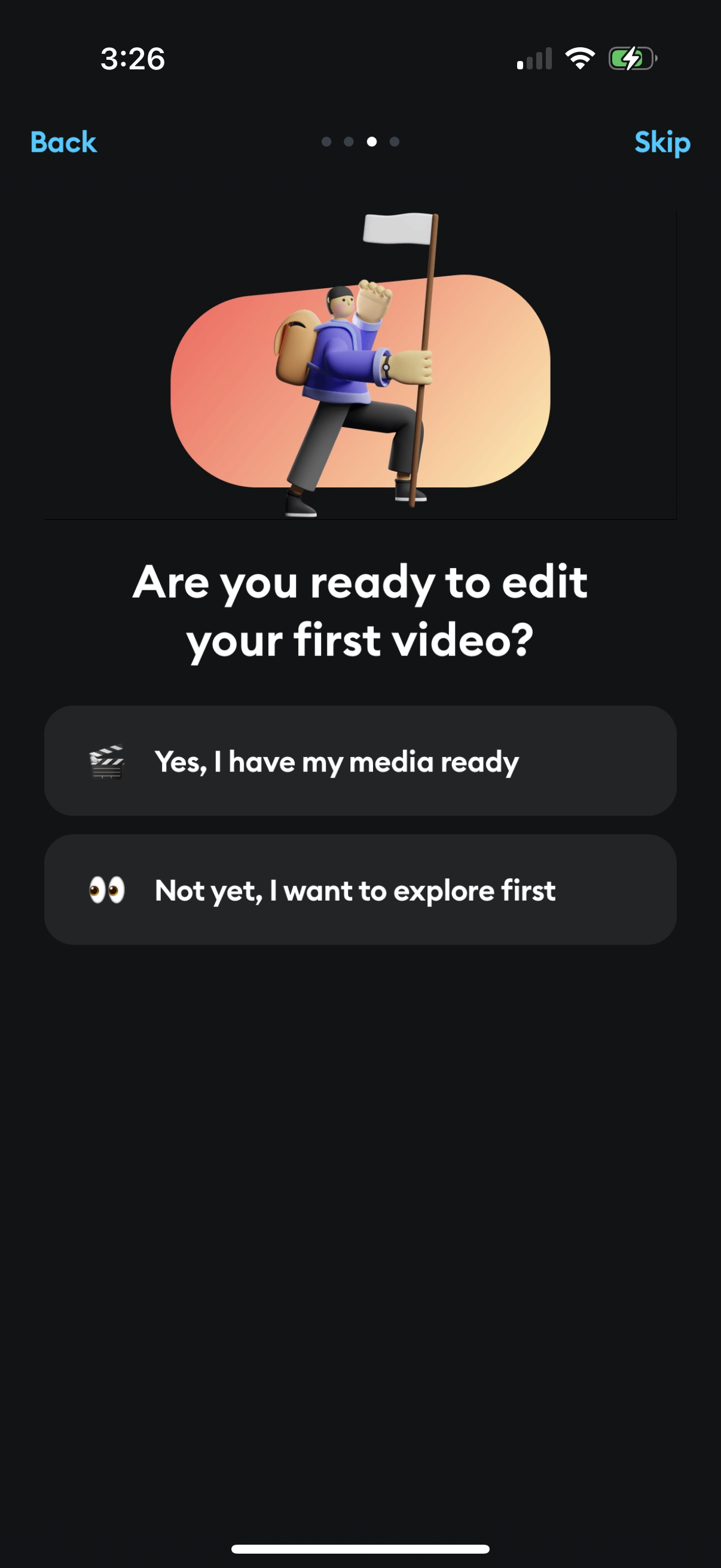Go Back to the previous onboarding screen
The height and width of the screenshot is (1568, 721).
[x=63, y=142]
